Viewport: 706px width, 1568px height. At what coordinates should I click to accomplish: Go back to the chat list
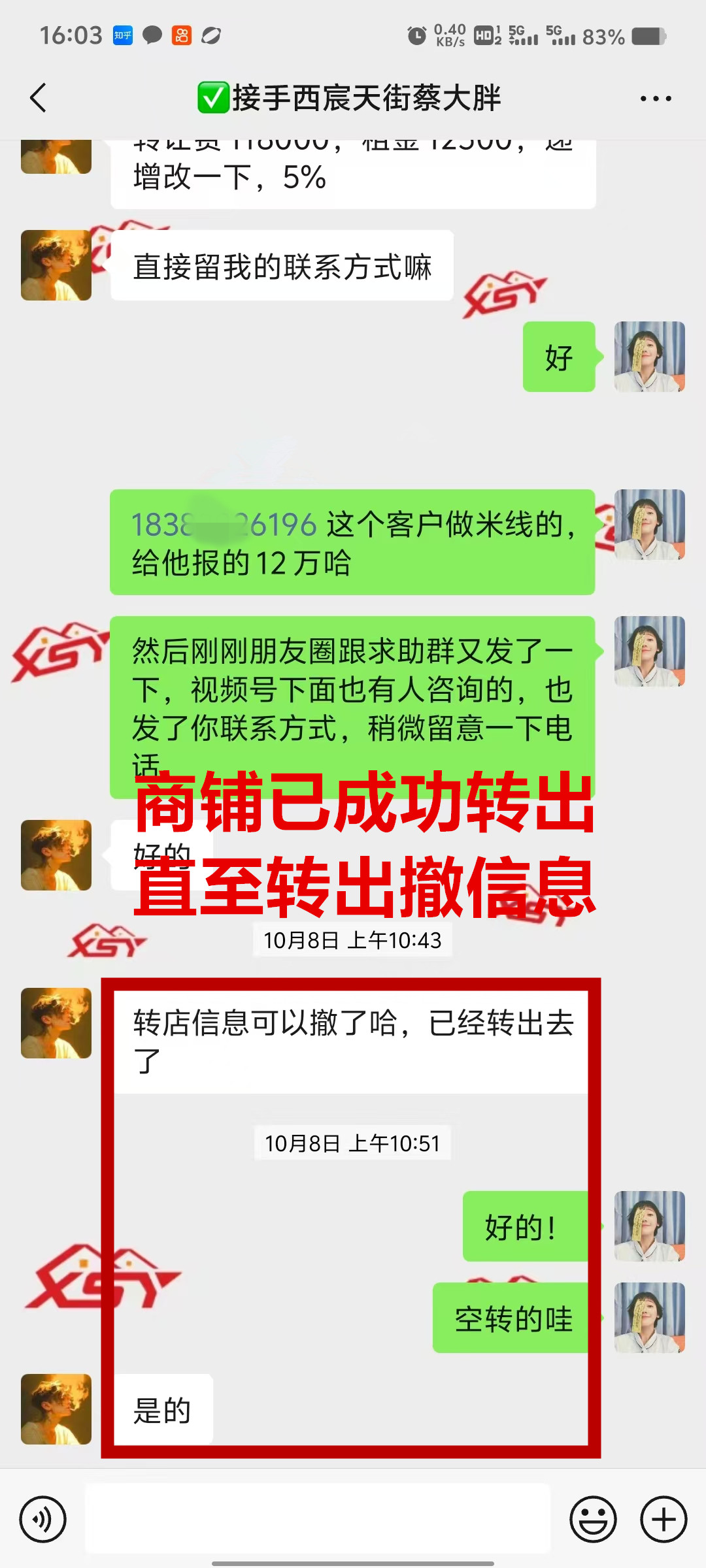pyautogui.click(x=38, y=98)
